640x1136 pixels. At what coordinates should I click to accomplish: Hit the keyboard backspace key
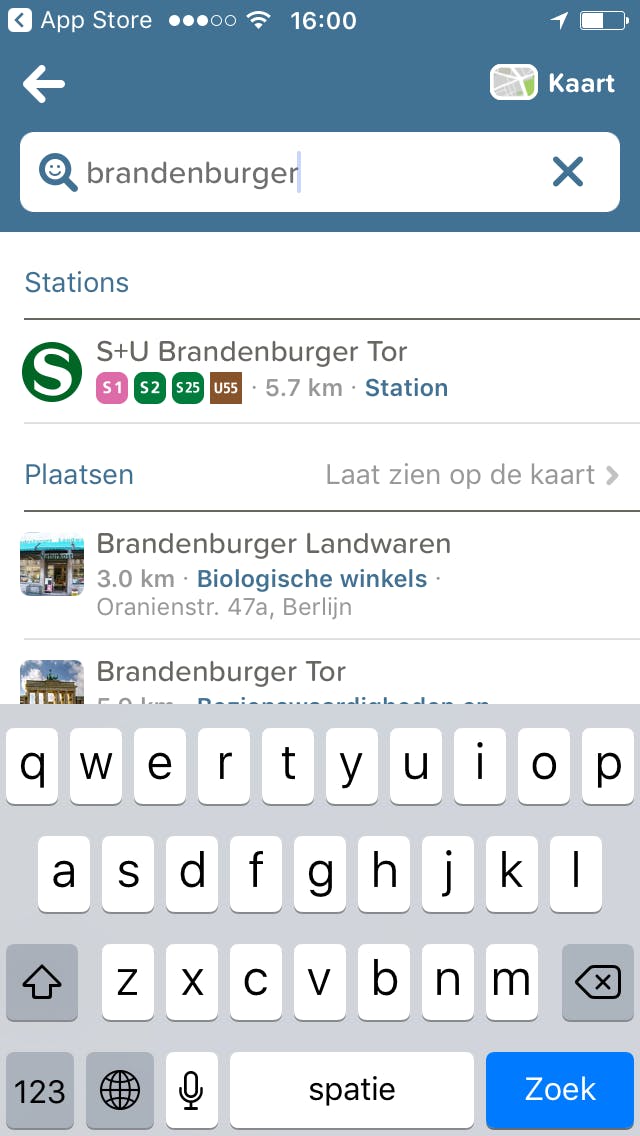click(x=598, y=982)
